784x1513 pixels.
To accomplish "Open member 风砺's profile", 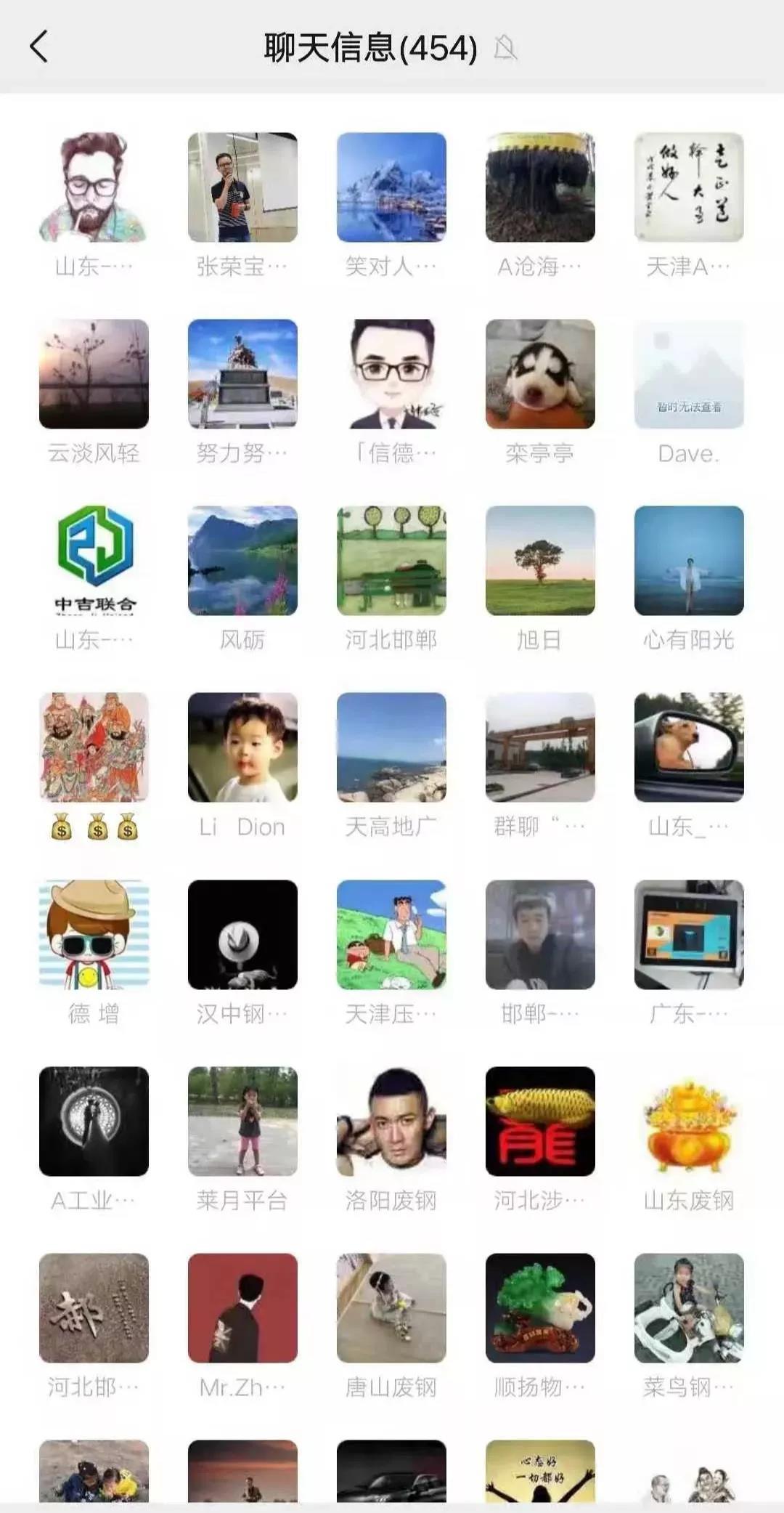I will pos(242,561).
